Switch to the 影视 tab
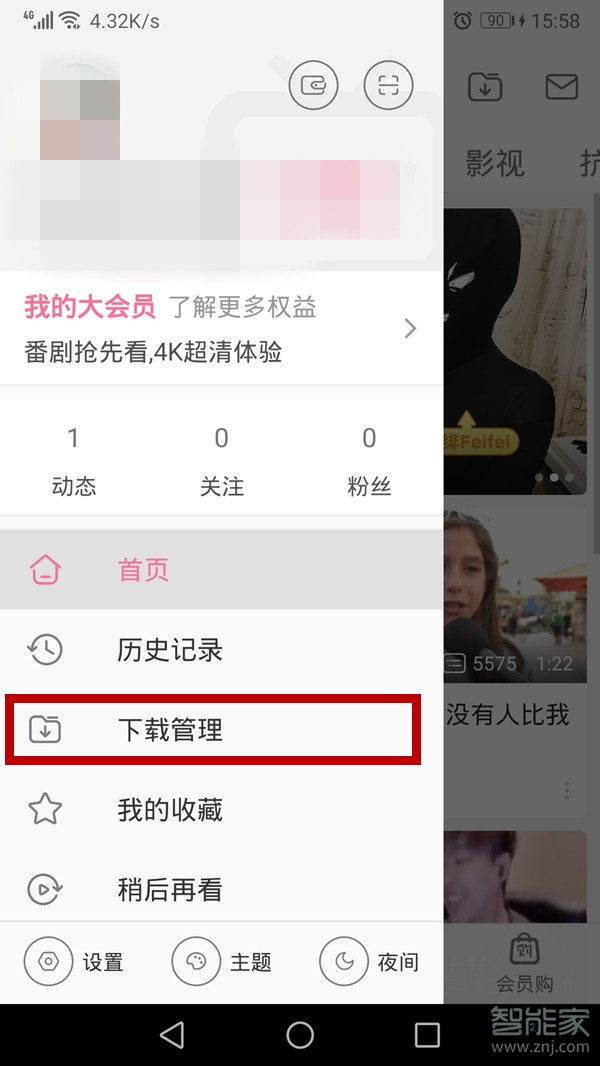The height and width of the screenshot is (1066, 600). 495,162
